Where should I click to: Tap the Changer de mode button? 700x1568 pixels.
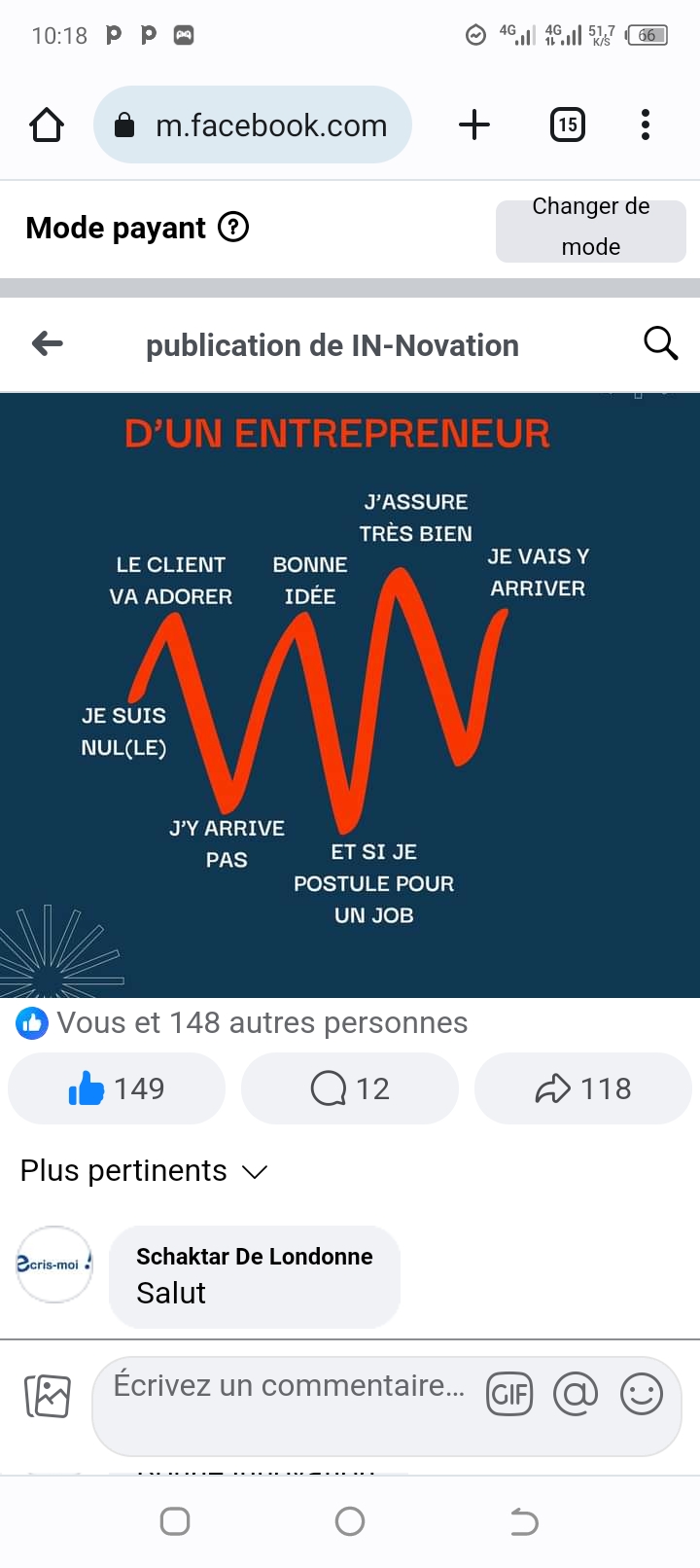tap(590, 228)
